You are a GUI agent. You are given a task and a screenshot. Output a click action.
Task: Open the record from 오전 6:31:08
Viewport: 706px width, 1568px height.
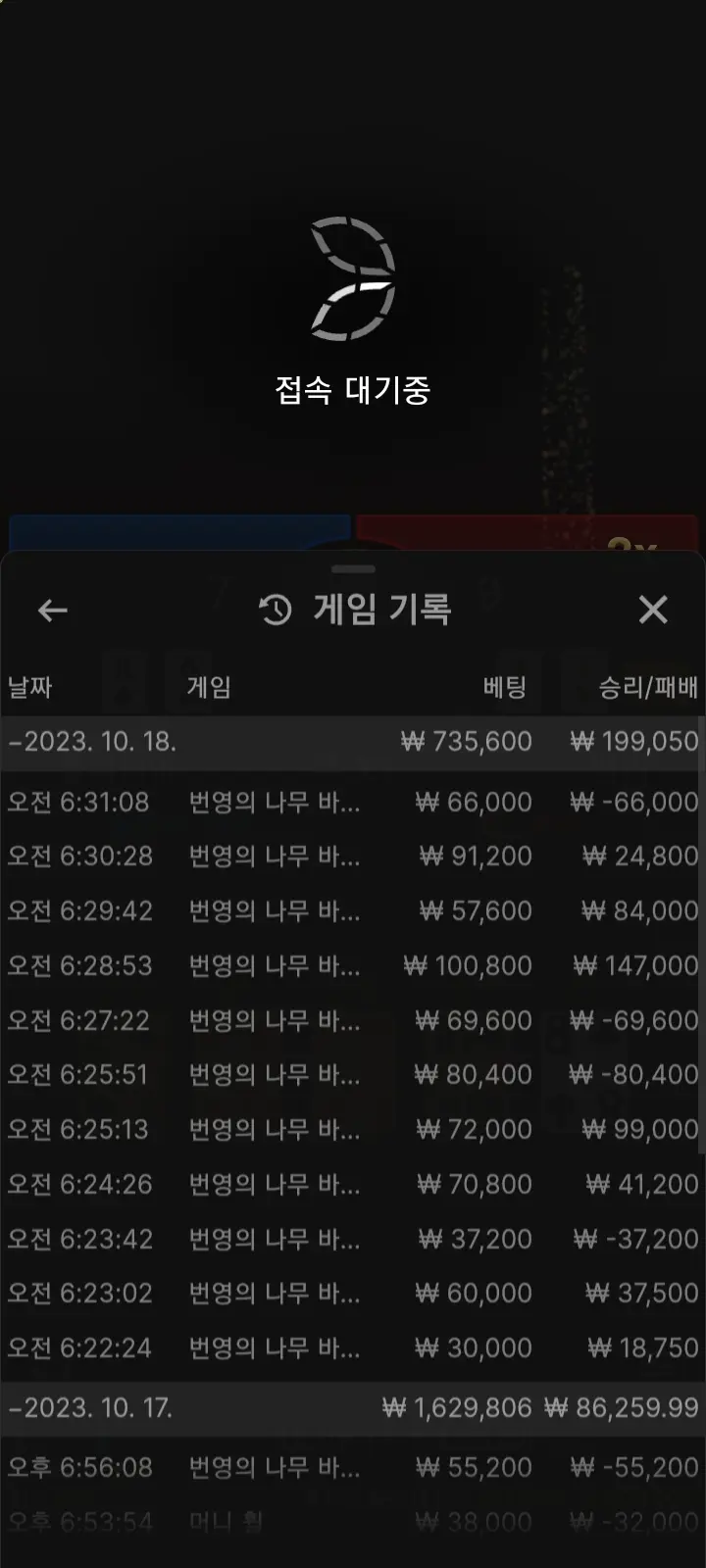pyautogui.click(x=353, y=803)
